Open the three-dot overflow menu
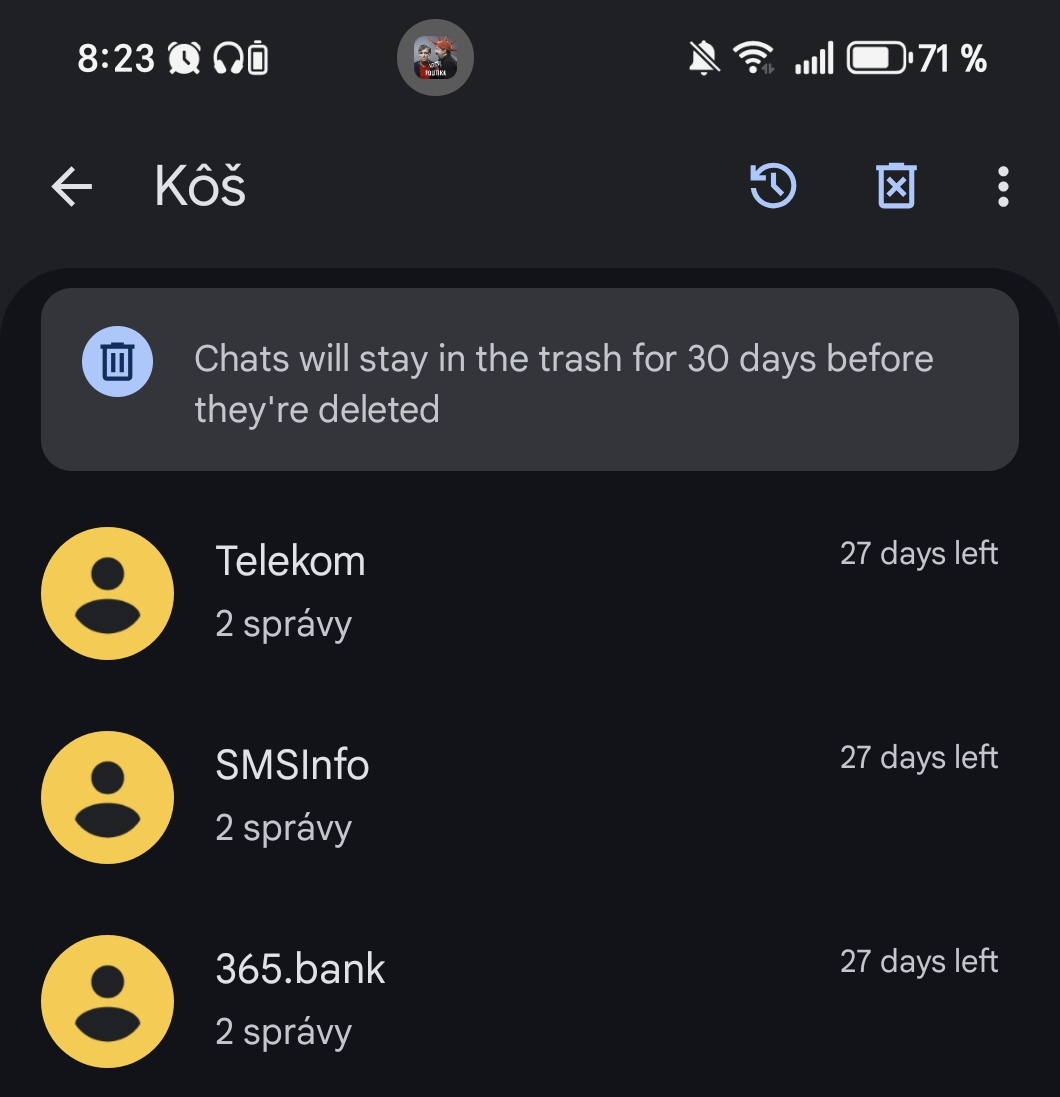The width and height of the screenshot is (1060, 1097). tap(1003, 187)
